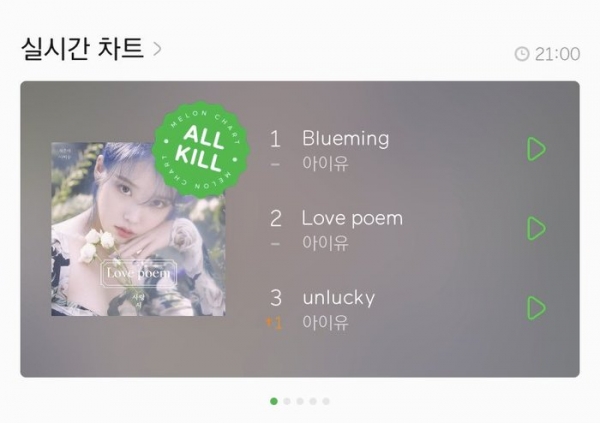Jump to the second page dot

(287, 401)
